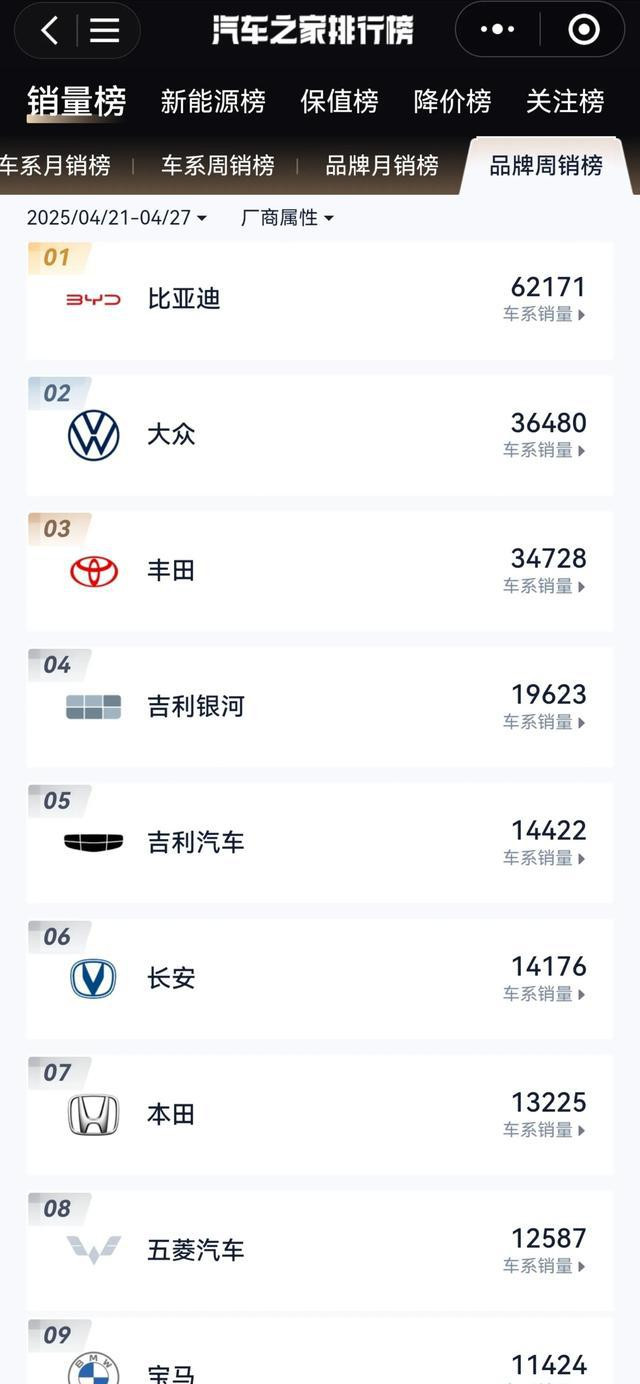Close the mini program with the circle icon

tap(583, 30)
